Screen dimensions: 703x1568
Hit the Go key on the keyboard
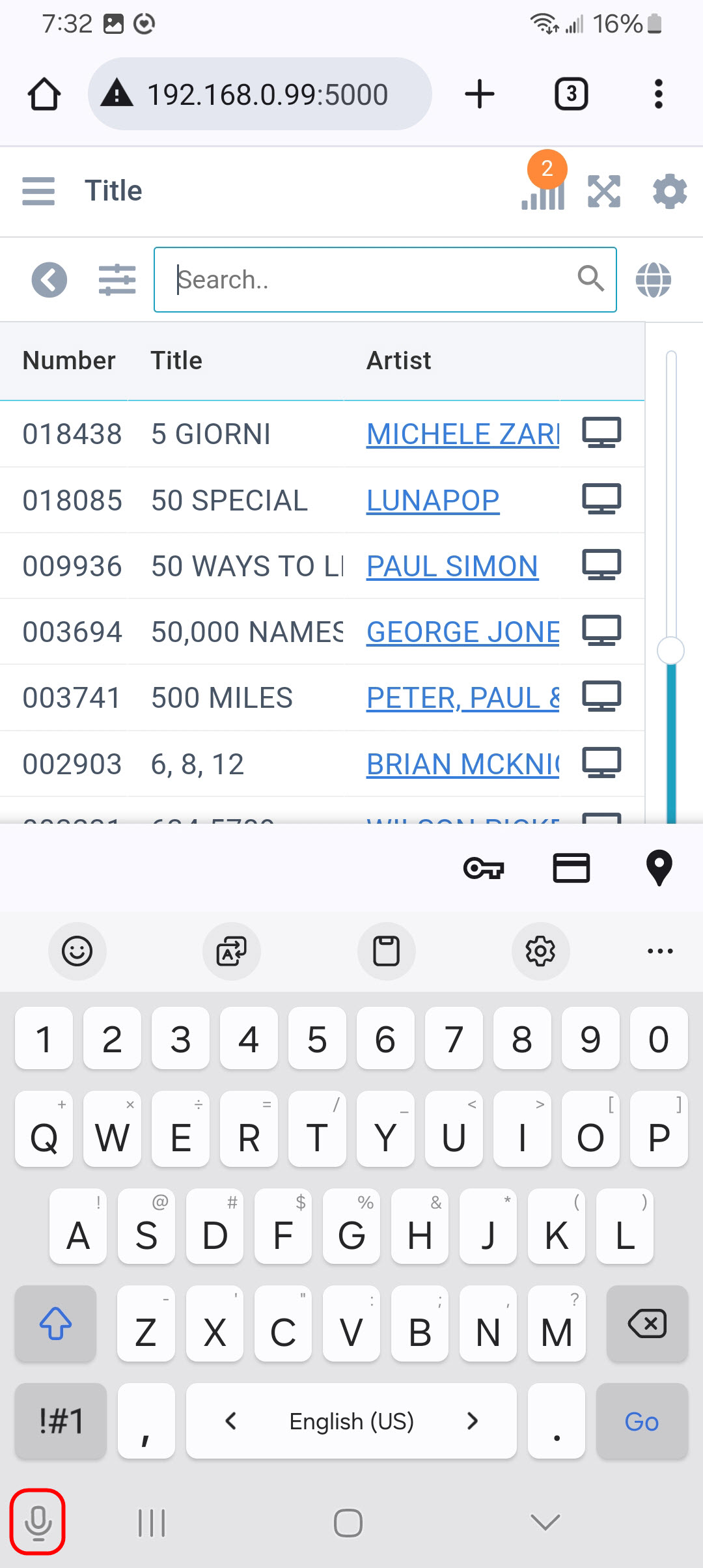(642, 1421)
